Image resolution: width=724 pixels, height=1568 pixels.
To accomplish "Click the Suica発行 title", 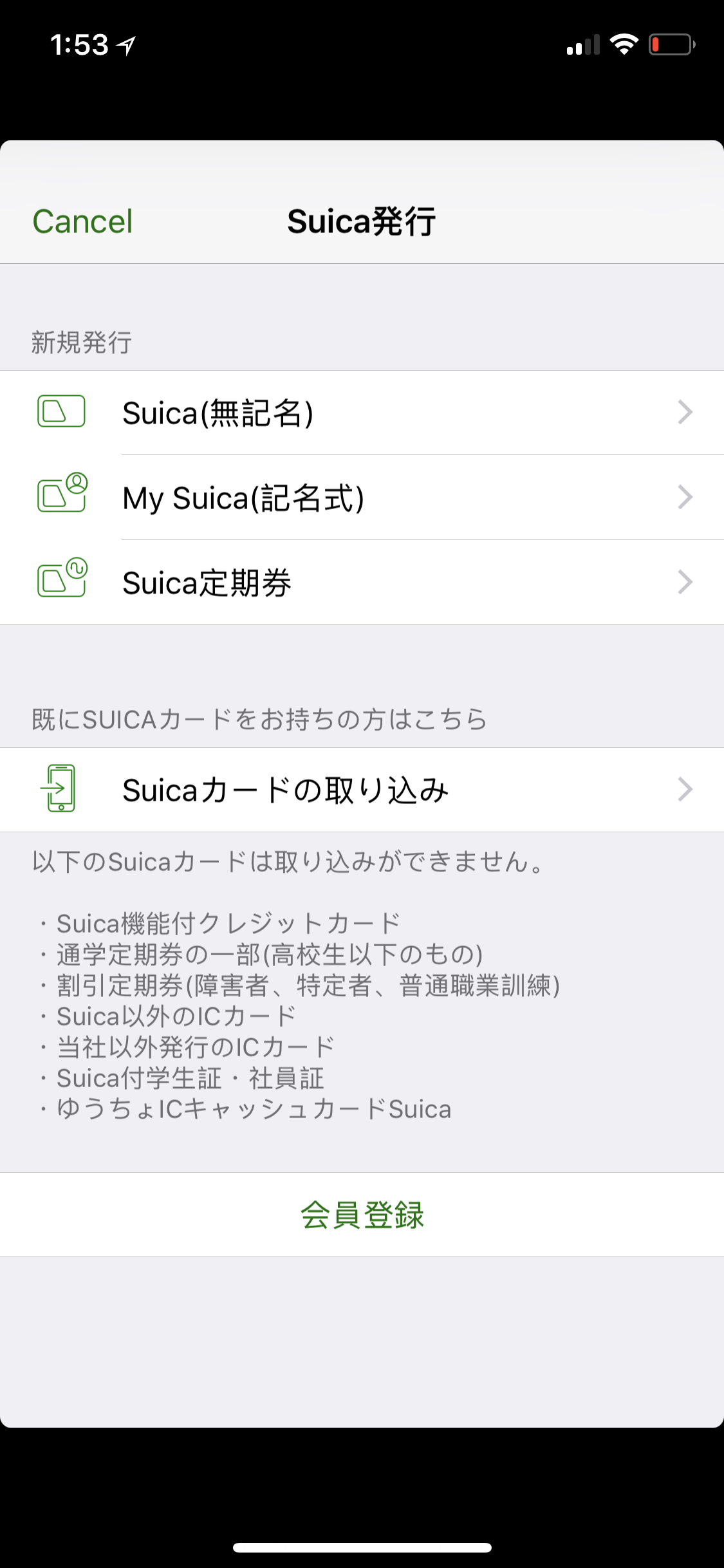I will coord(362,221).
